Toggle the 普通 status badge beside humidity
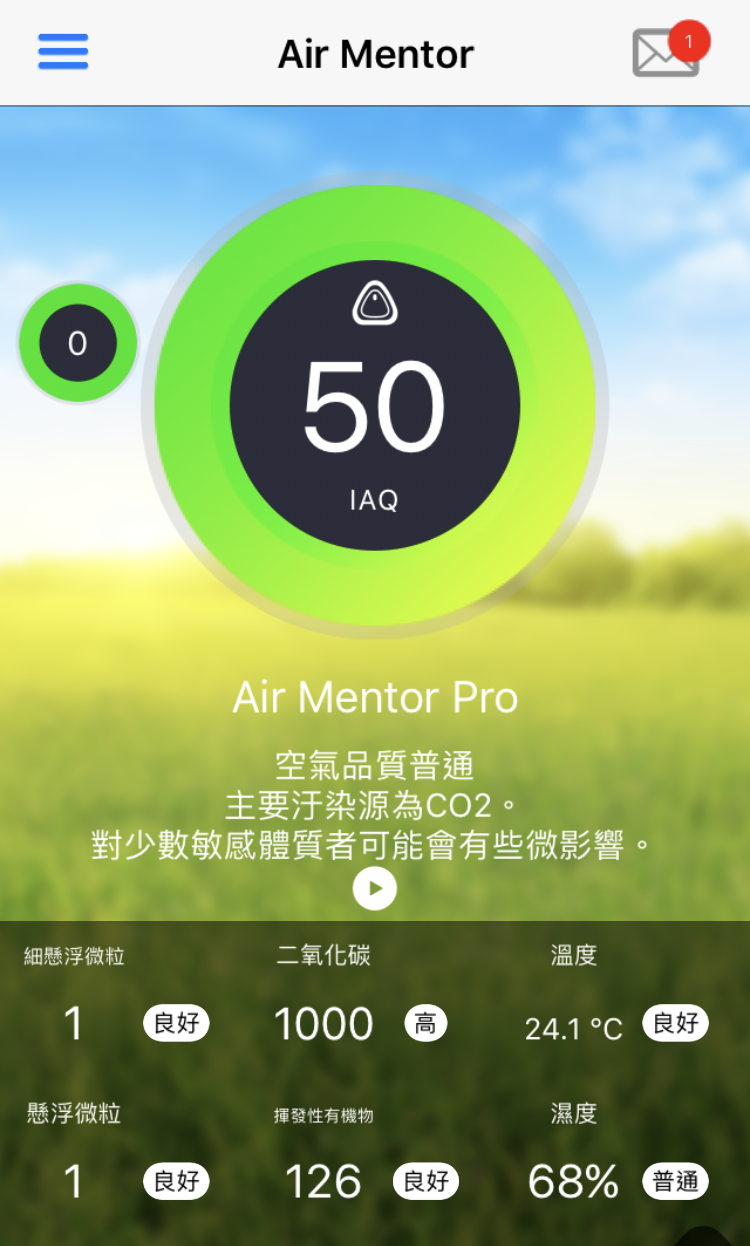750x1246 pixels. pyautogui.click(x=675, y=1181)
